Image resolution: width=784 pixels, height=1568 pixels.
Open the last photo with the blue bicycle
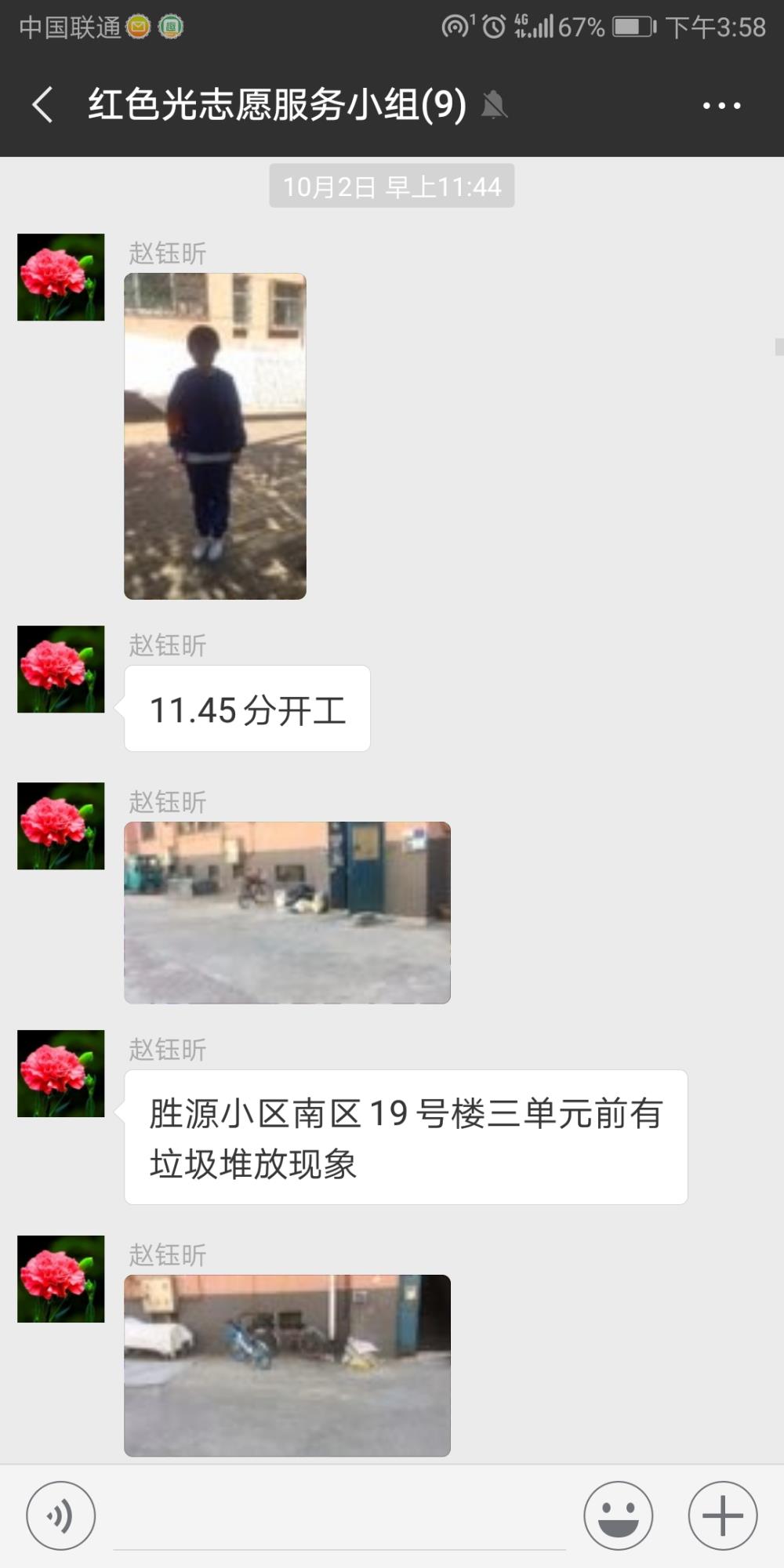(287, 1366)
